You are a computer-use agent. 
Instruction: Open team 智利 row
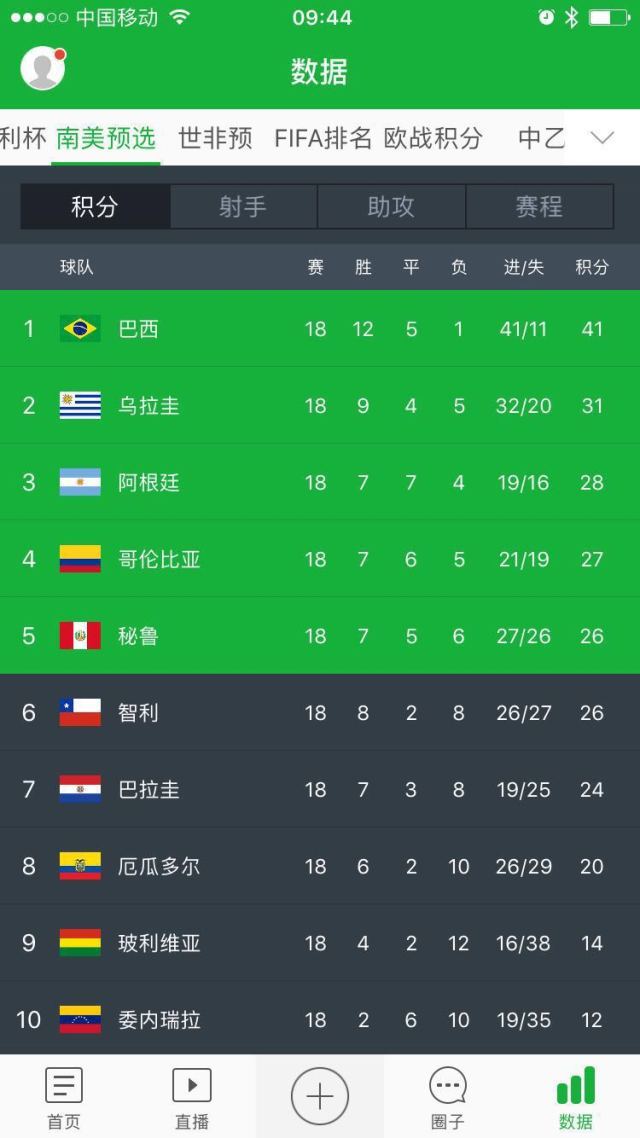(320, 712)
